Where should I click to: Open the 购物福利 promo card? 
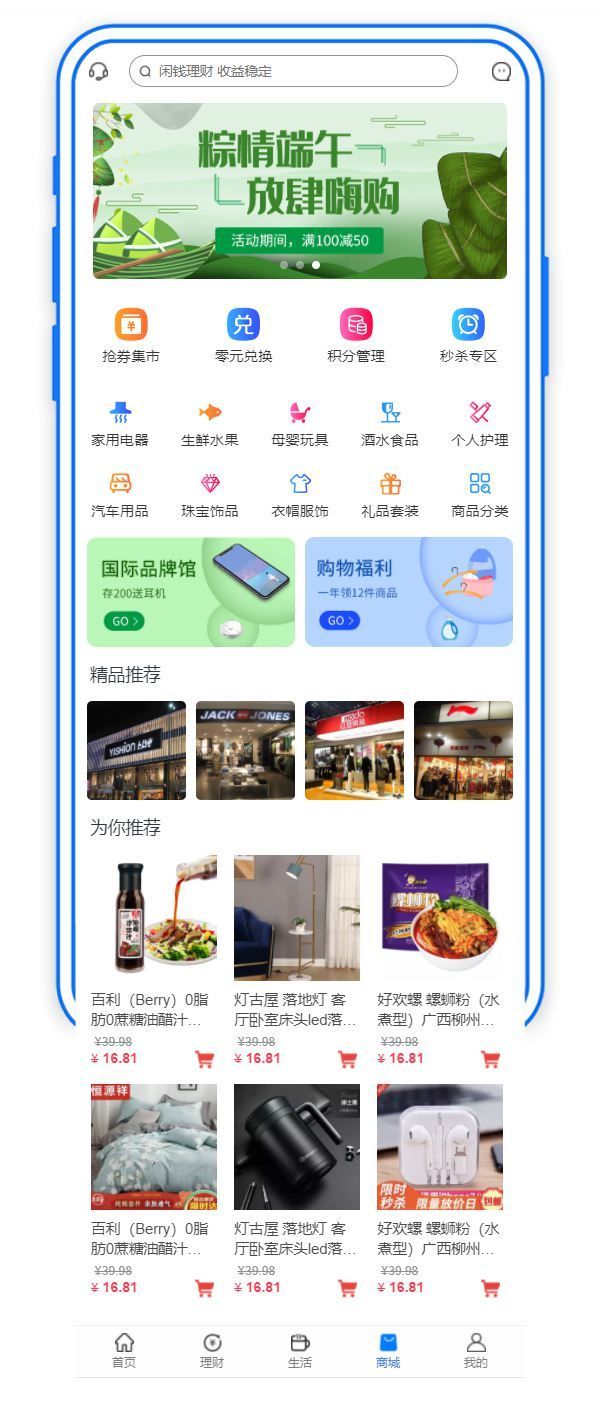[408, 592]
